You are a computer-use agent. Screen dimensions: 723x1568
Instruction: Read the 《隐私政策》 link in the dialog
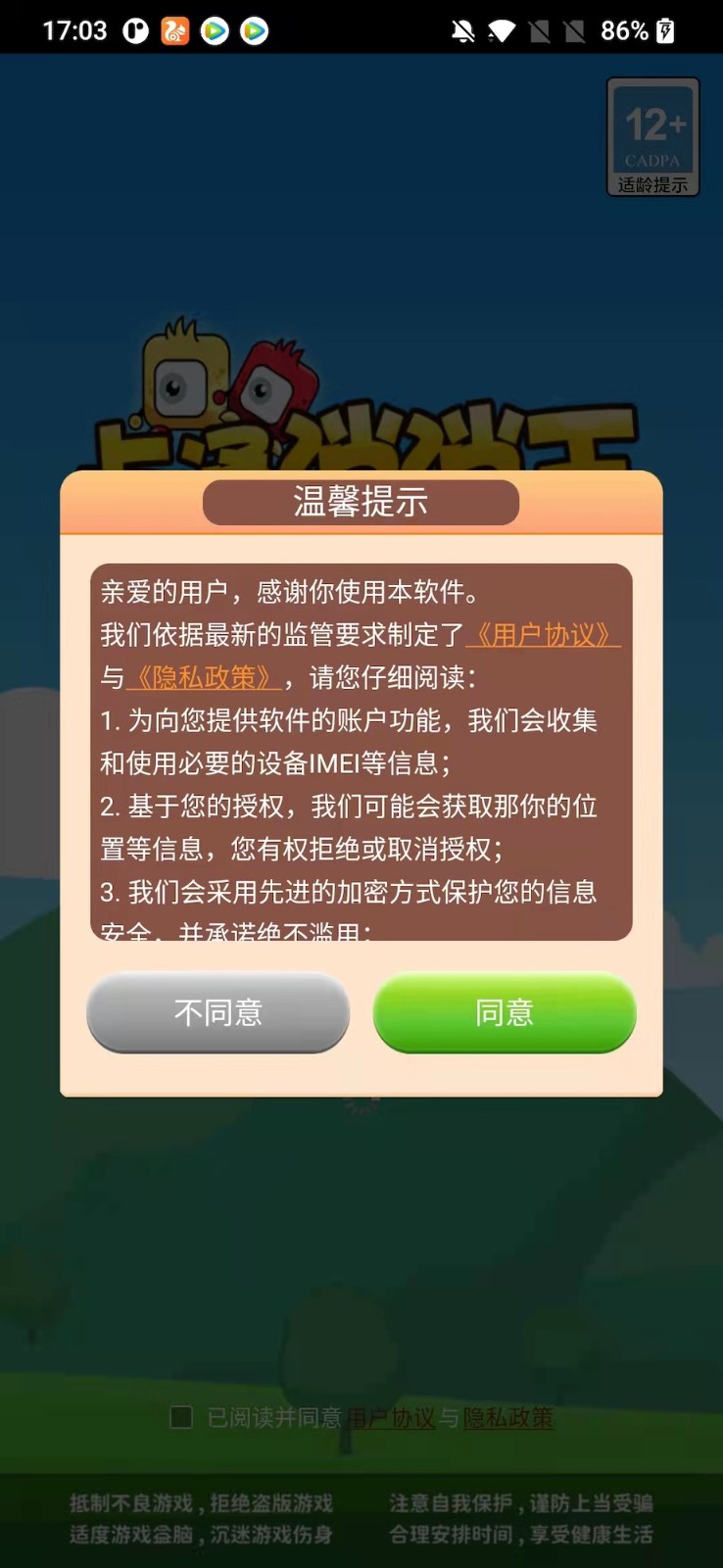204,678
